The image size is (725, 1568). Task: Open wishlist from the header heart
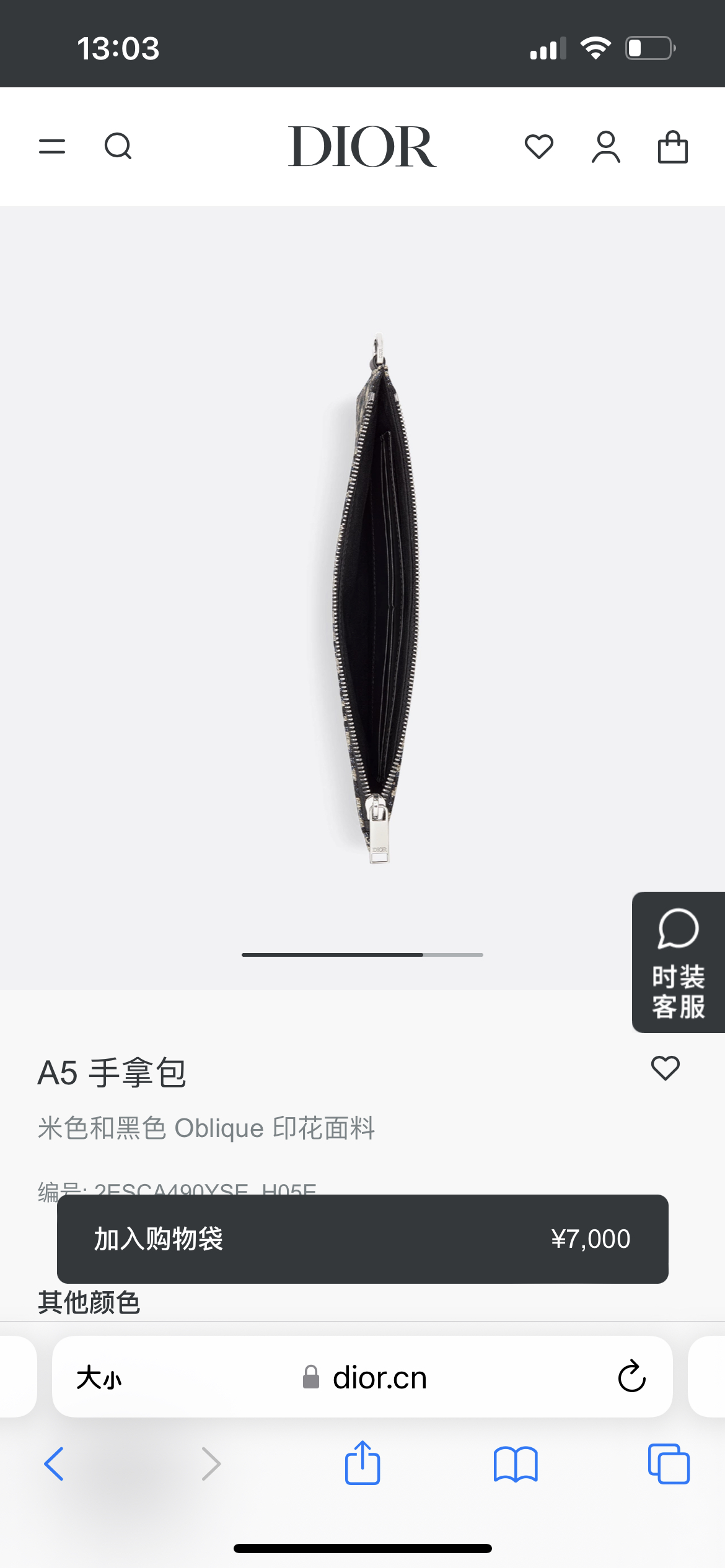(x=538, y=147)
